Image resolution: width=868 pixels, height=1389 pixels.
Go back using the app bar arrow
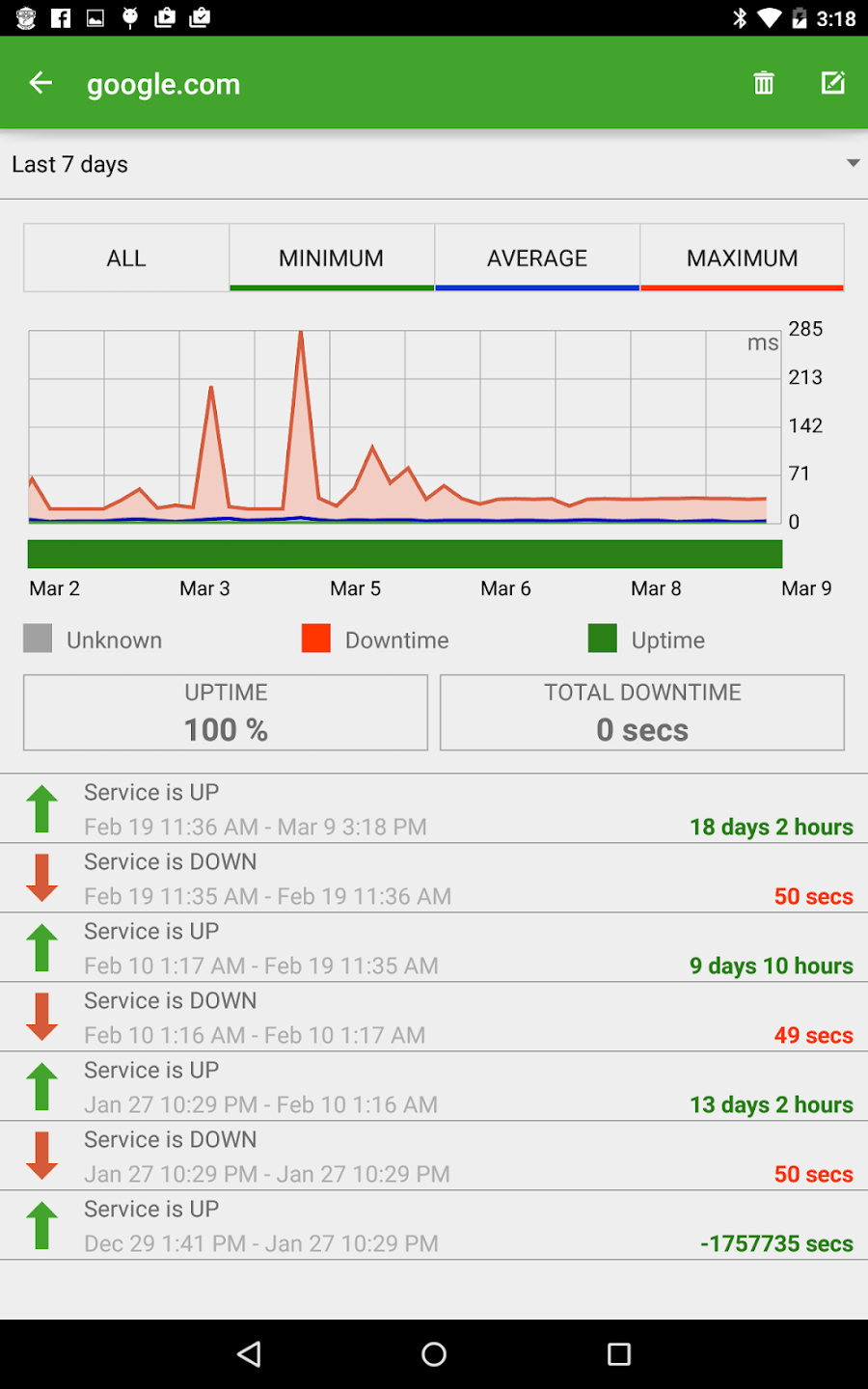pyautogui.click(x=41, y=83)
